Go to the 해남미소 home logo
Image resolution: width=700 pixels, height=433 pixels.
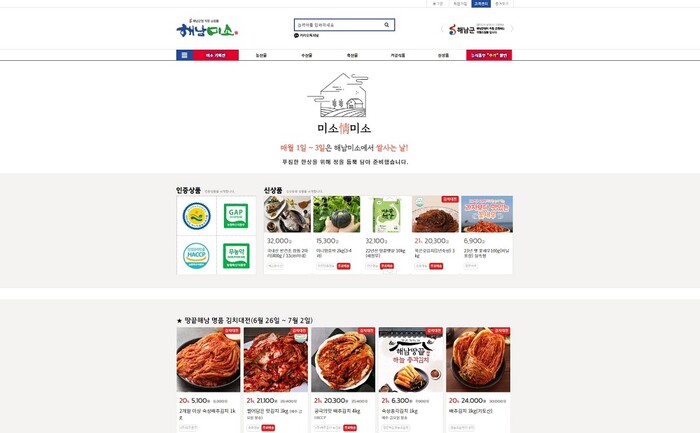[207, 29]
